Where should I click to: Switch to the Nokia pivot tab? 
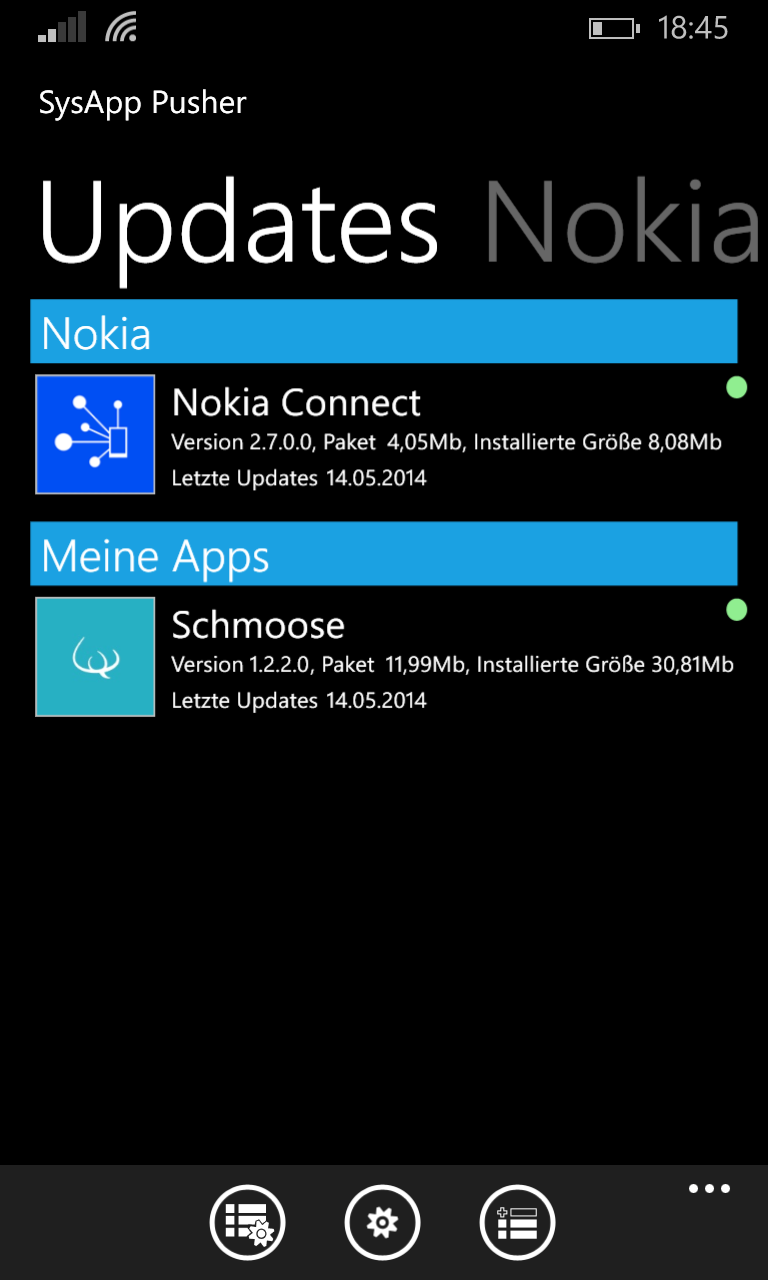[x=622, y=222]
